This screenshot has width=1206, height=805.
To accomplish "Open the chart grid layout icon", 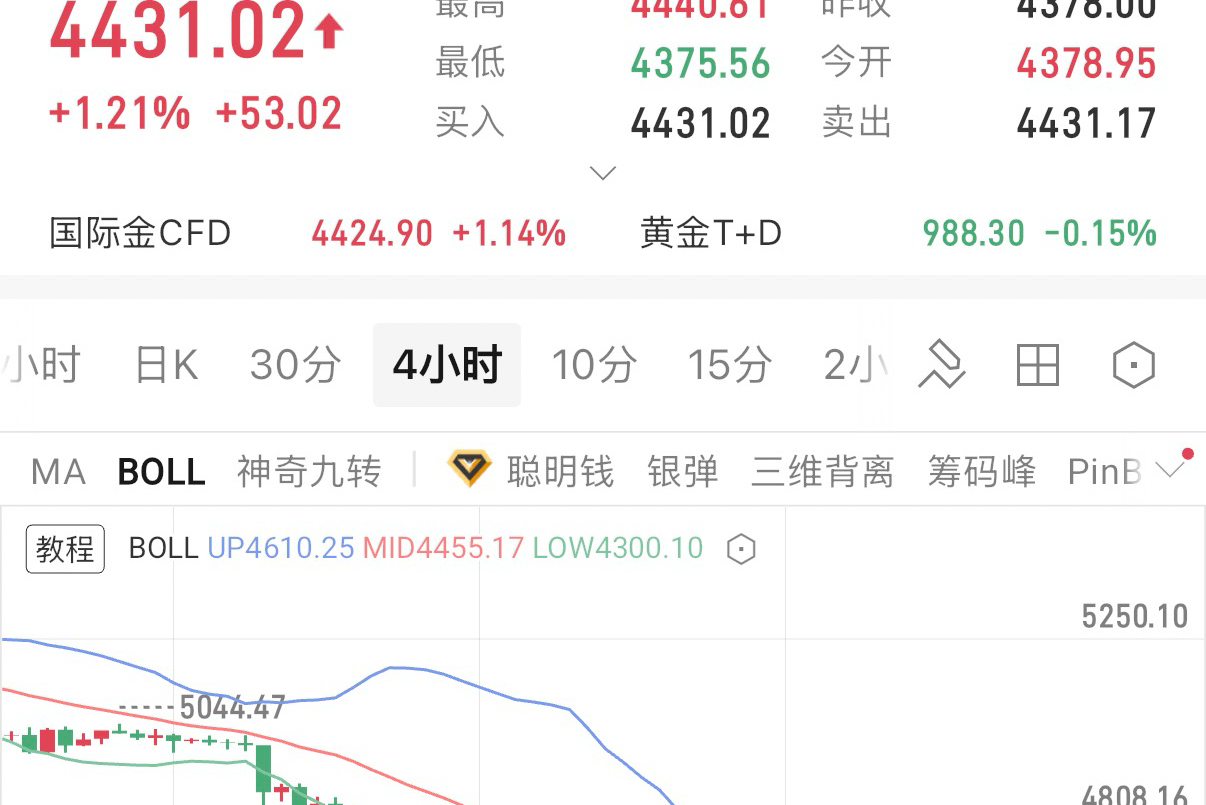I will (1037, 365).
